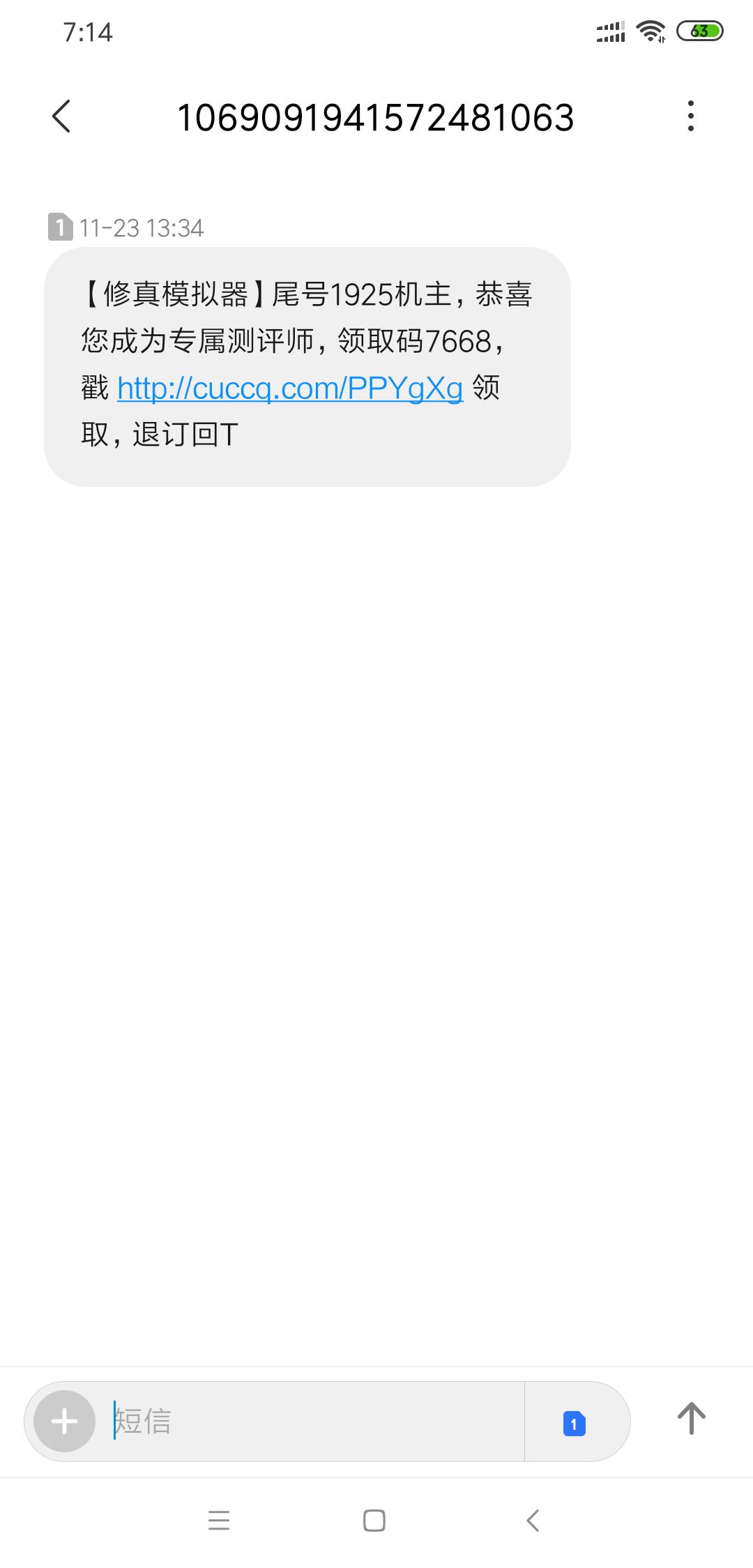
Task: Tap the plus attachment button
Action: [65, 1421]
